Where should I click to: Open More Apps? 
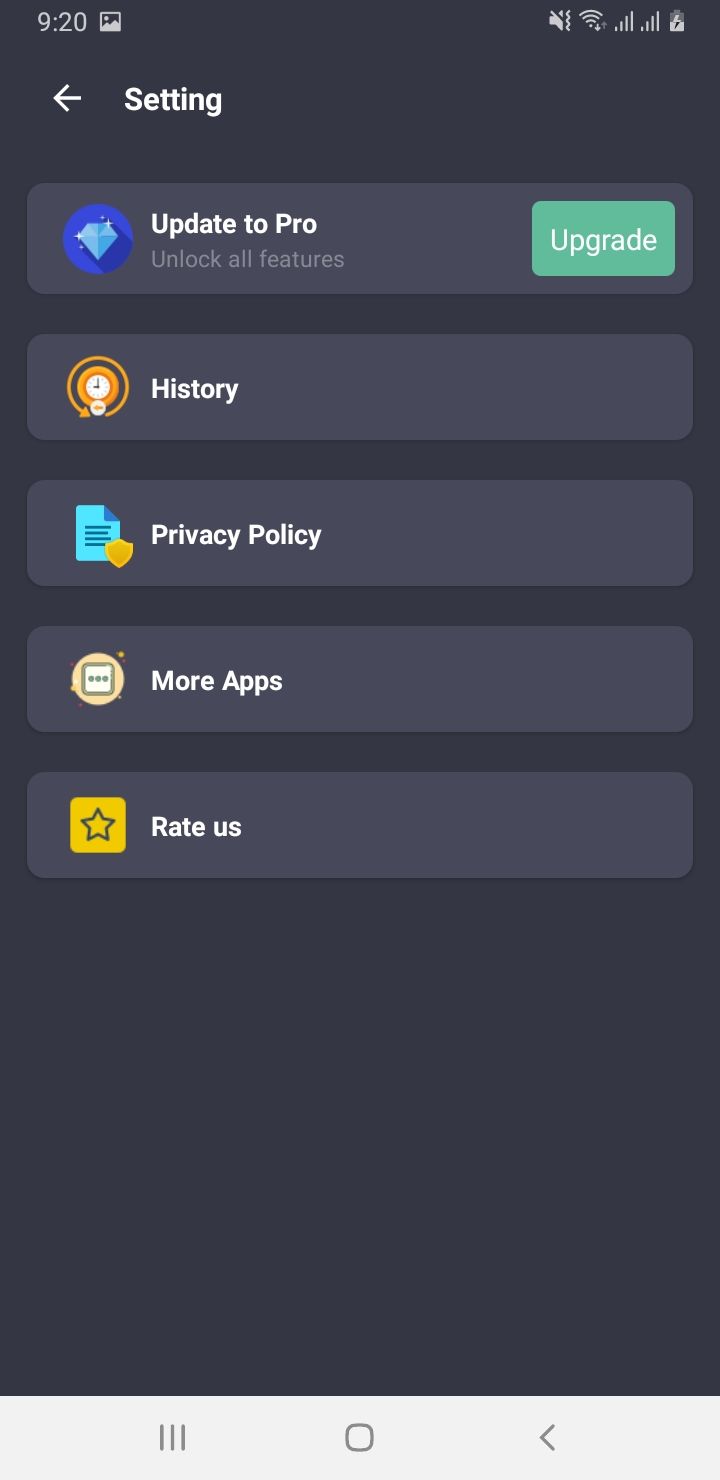click(x=360, y=679)
